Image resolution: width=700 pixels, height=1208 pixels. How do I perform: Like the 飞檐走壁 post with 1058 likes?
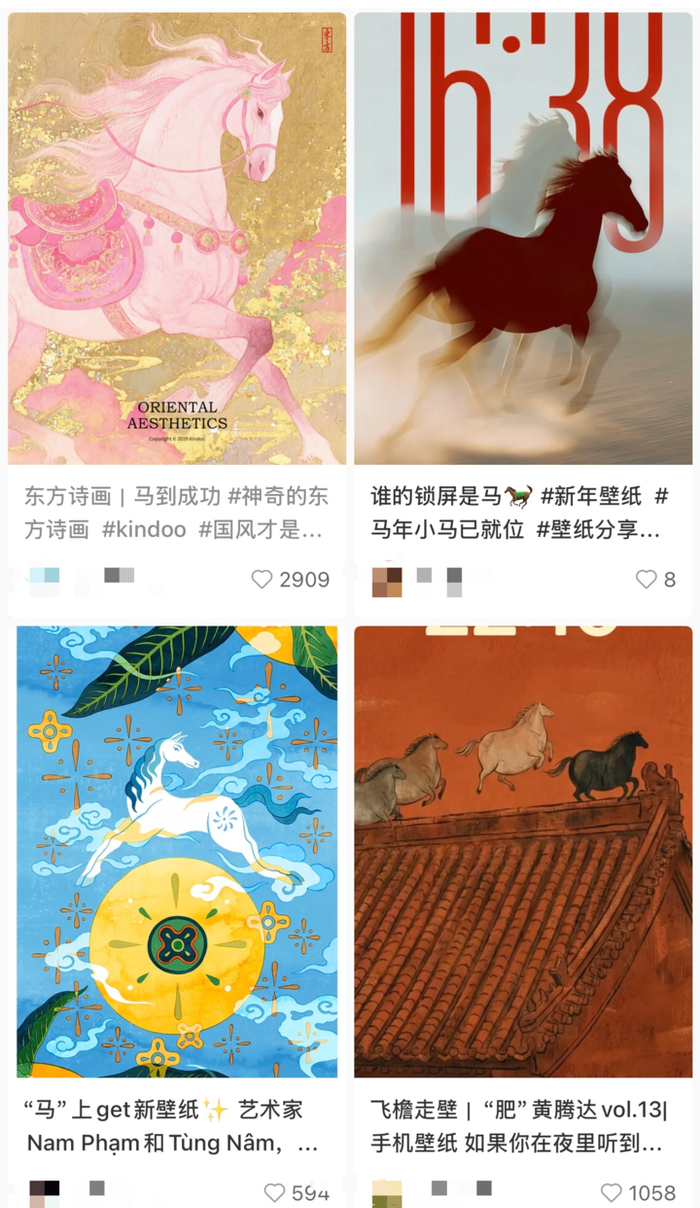(x=611, y=1192)
